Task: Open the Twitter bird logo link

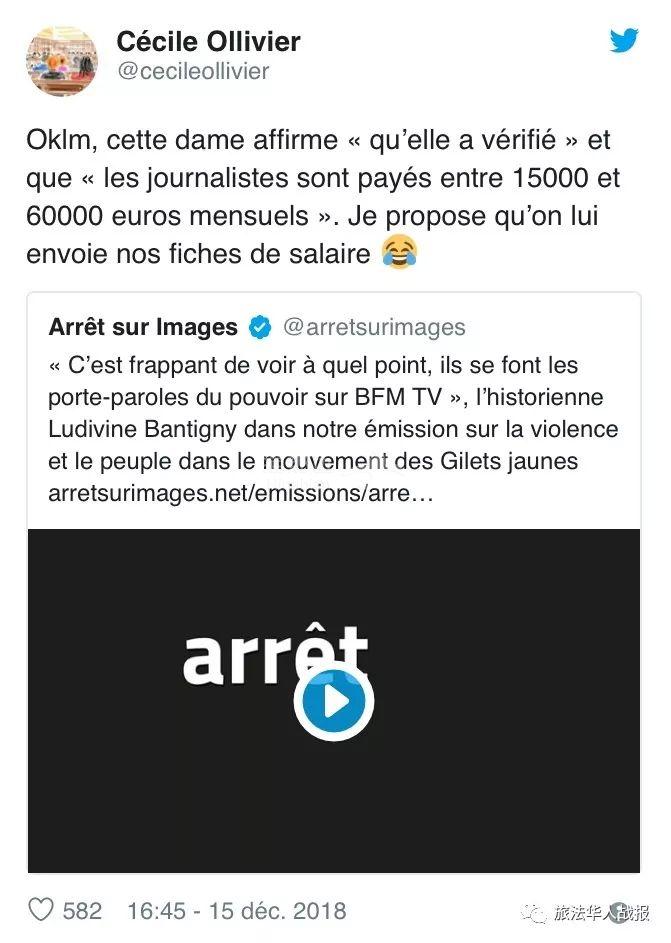Action: click(x=625, y=41)
